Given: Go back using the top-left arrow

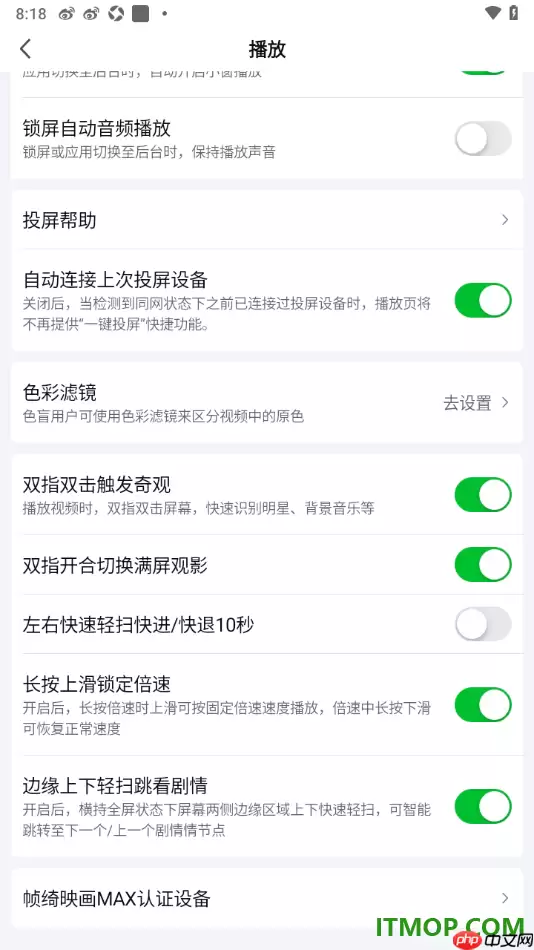Looking at the screenshot, I should click(25, 49).
